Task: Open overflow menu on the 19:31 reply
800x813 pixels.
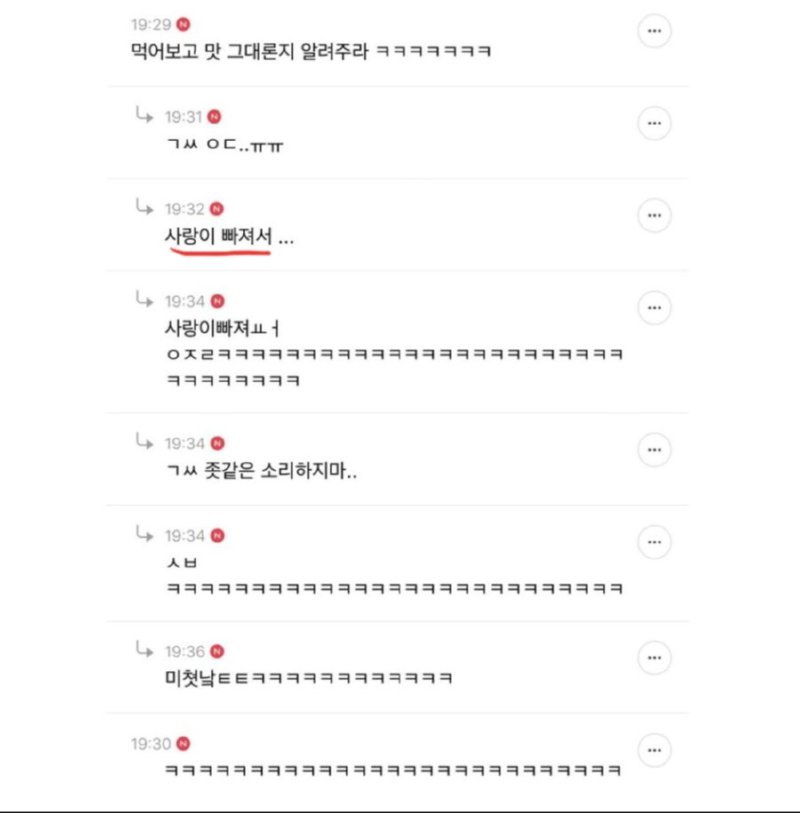Action: (654, 124)
